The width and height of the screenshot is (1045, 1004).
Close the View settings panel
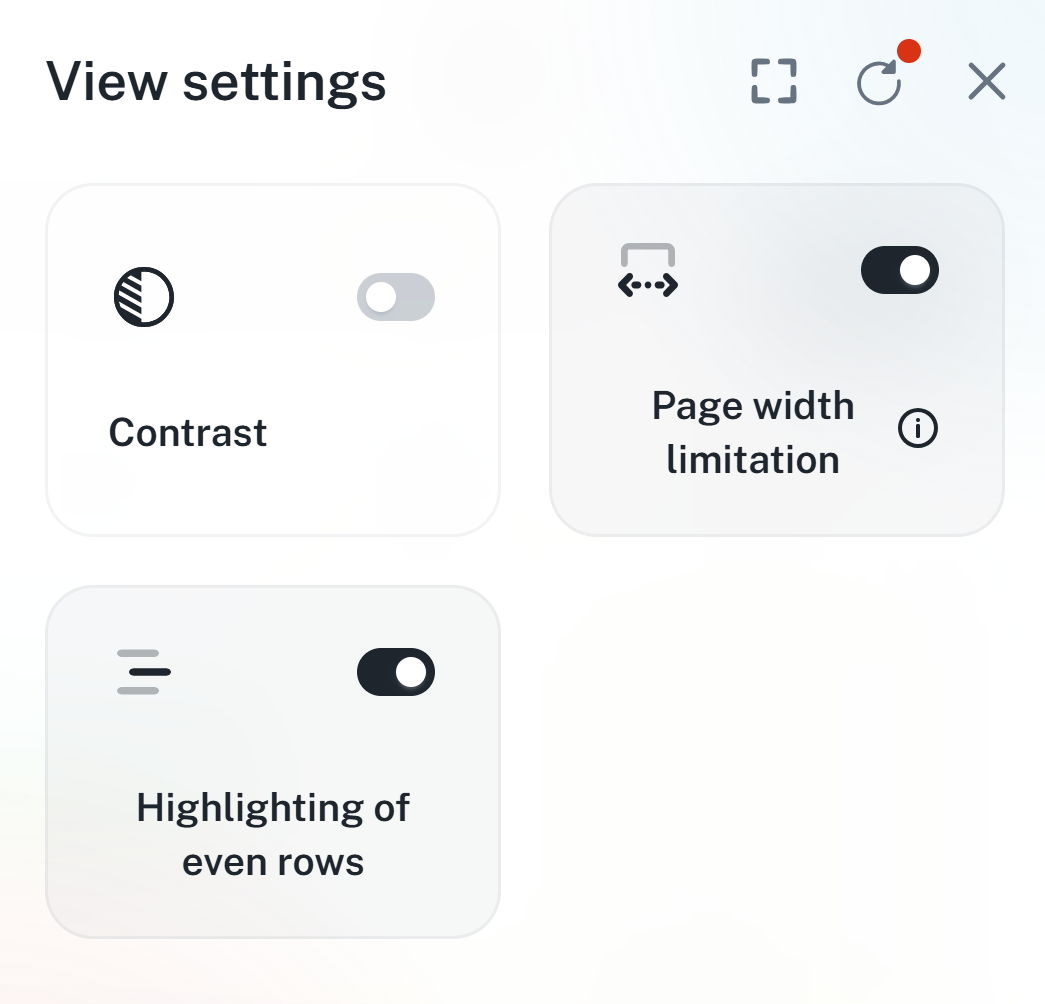(986, 82)
